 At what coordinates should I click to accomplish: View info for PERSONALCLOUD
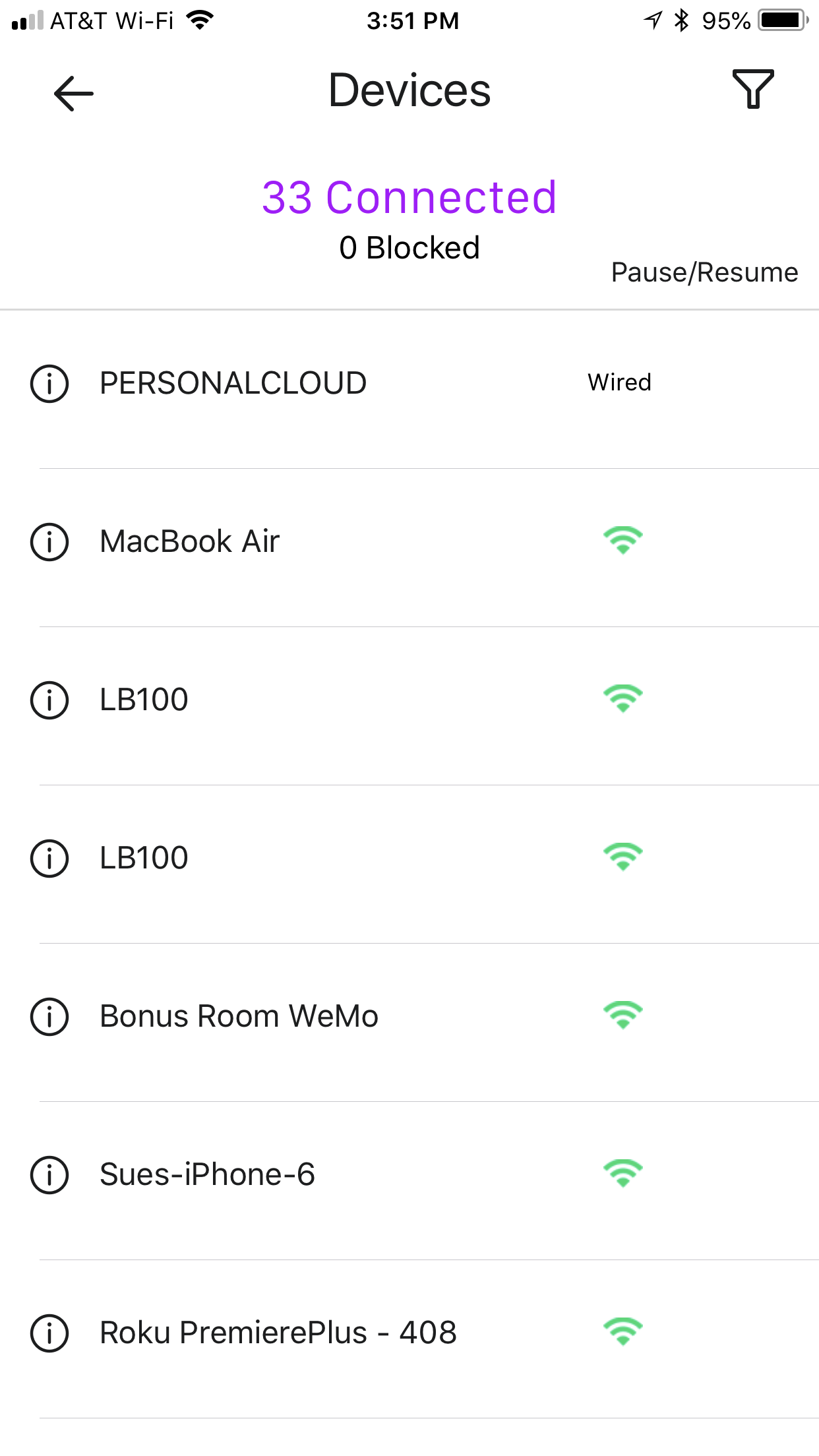[x=49, y=383]
